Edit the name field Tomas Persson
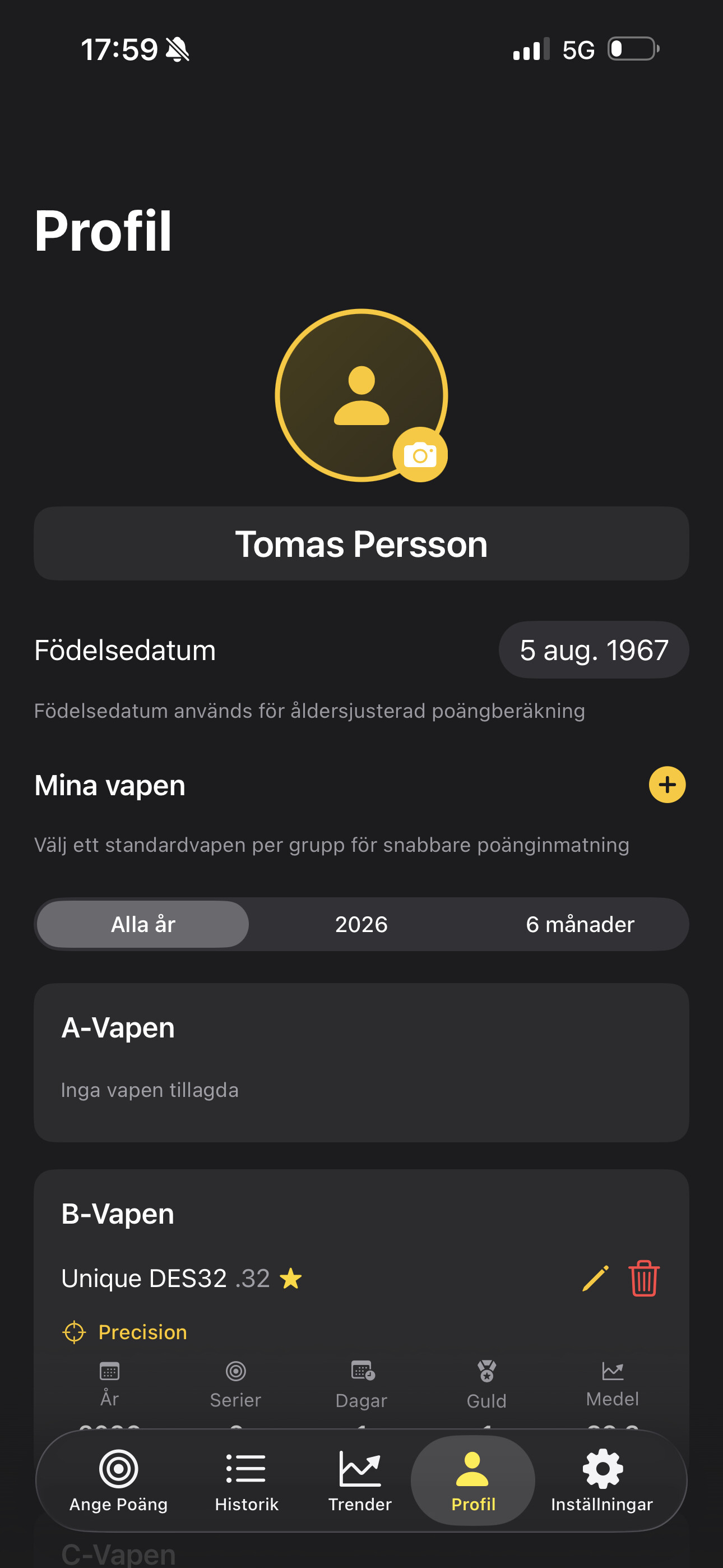The height and width of the screenshot is (1568, 723). 361,543
